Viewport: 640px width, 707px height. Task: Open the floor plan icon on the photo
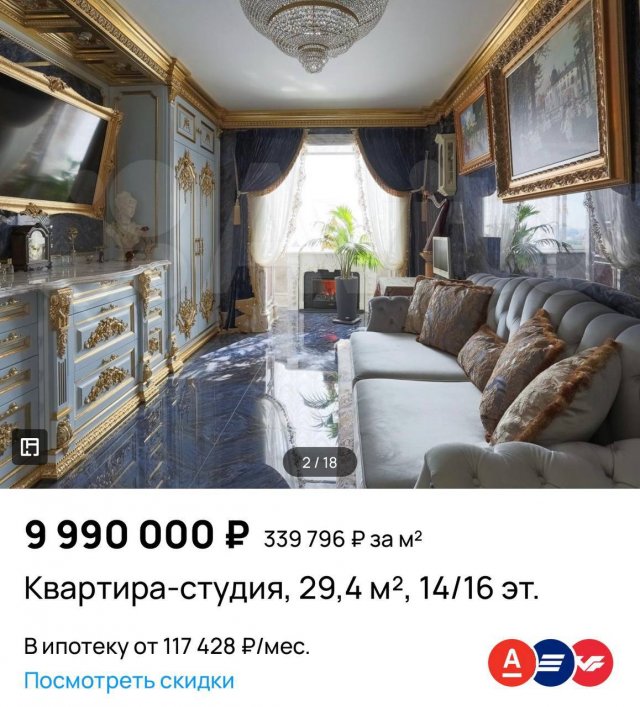tap(31, 447)
